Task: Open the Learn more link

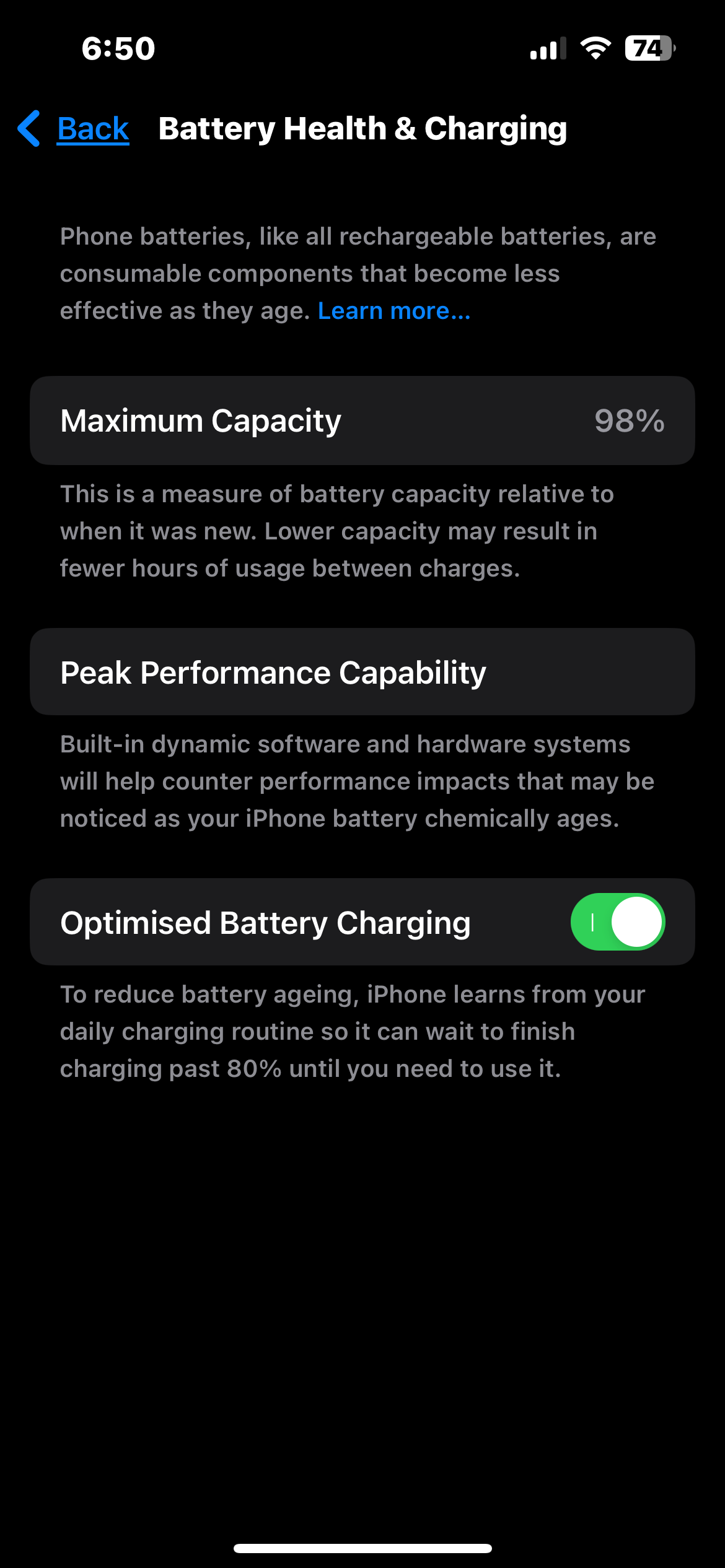Action: coord(394,311)
